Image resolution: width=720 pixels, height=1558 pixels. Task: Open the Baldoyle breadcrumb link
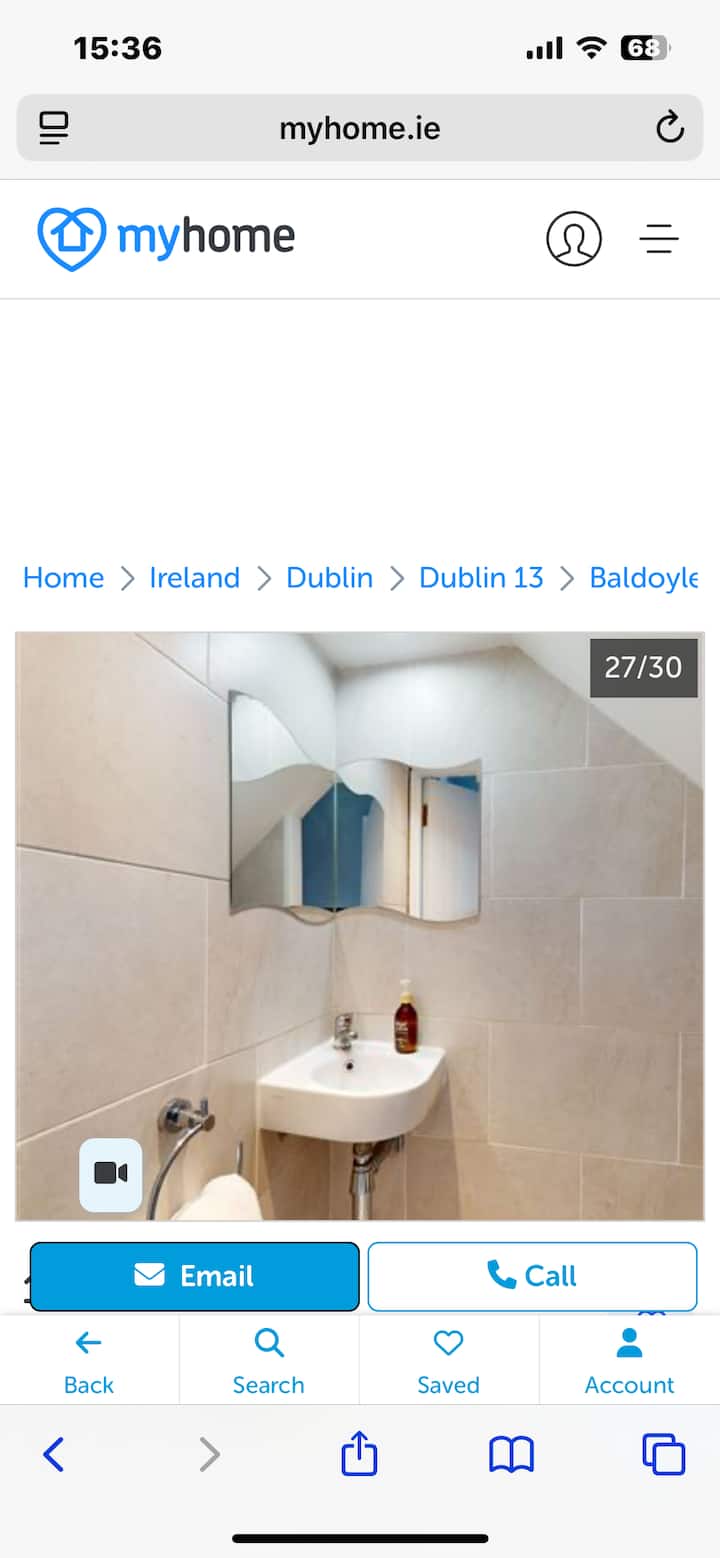click(643, 578)
